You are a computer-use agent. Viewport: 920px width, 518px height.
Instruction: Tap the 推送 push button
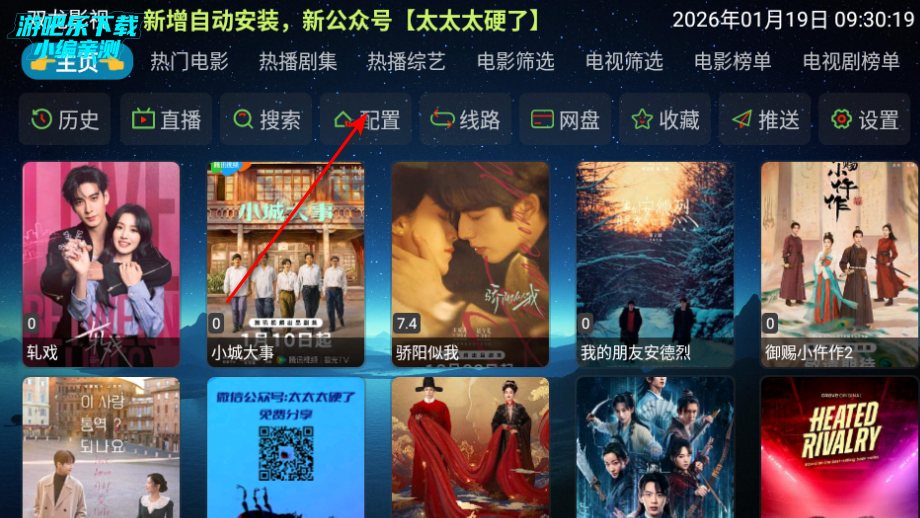[x=765, y=120]
